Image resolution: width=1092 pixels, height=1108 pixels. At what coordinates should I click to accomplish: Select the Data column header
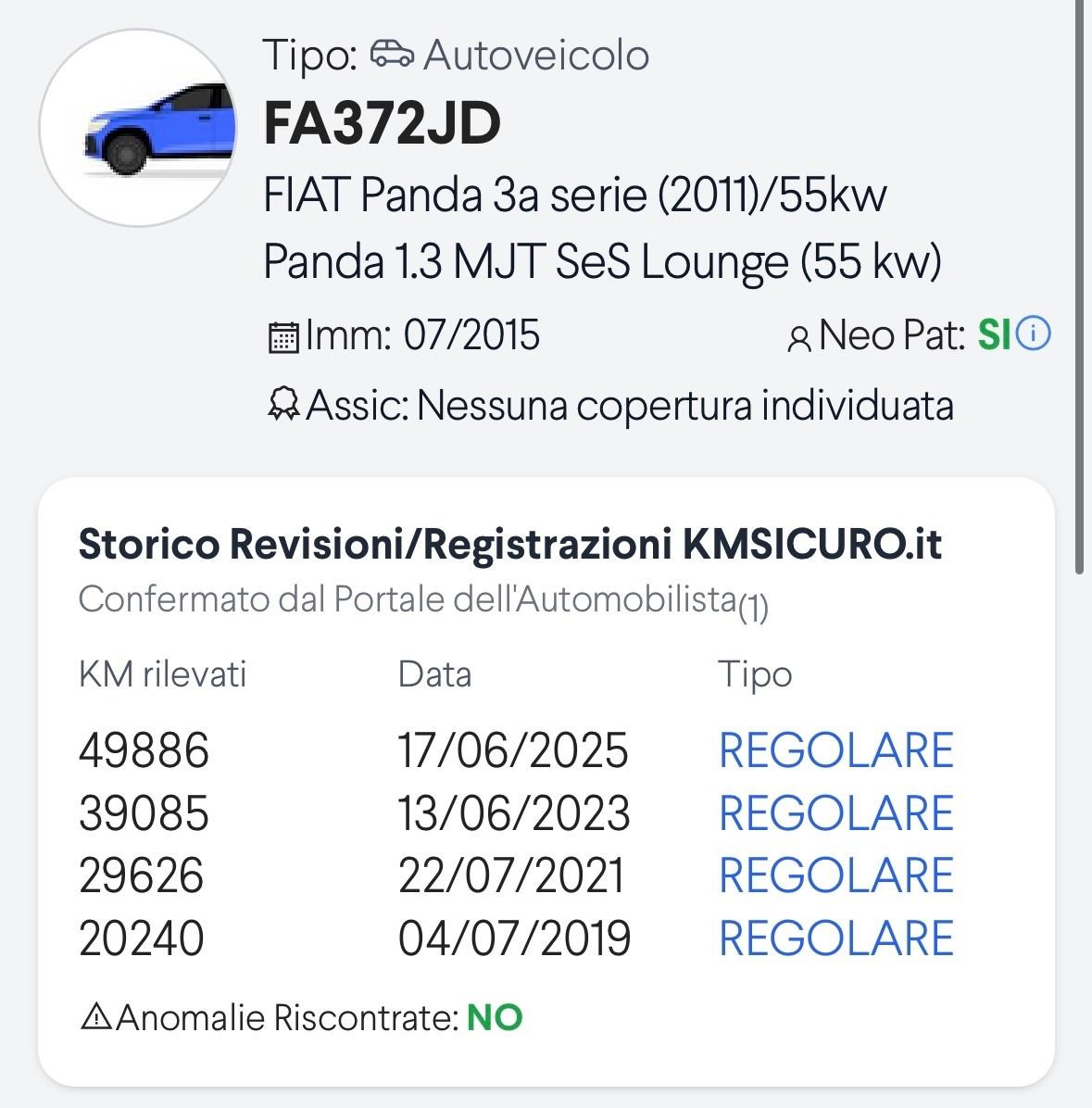(x=434, y=674)
